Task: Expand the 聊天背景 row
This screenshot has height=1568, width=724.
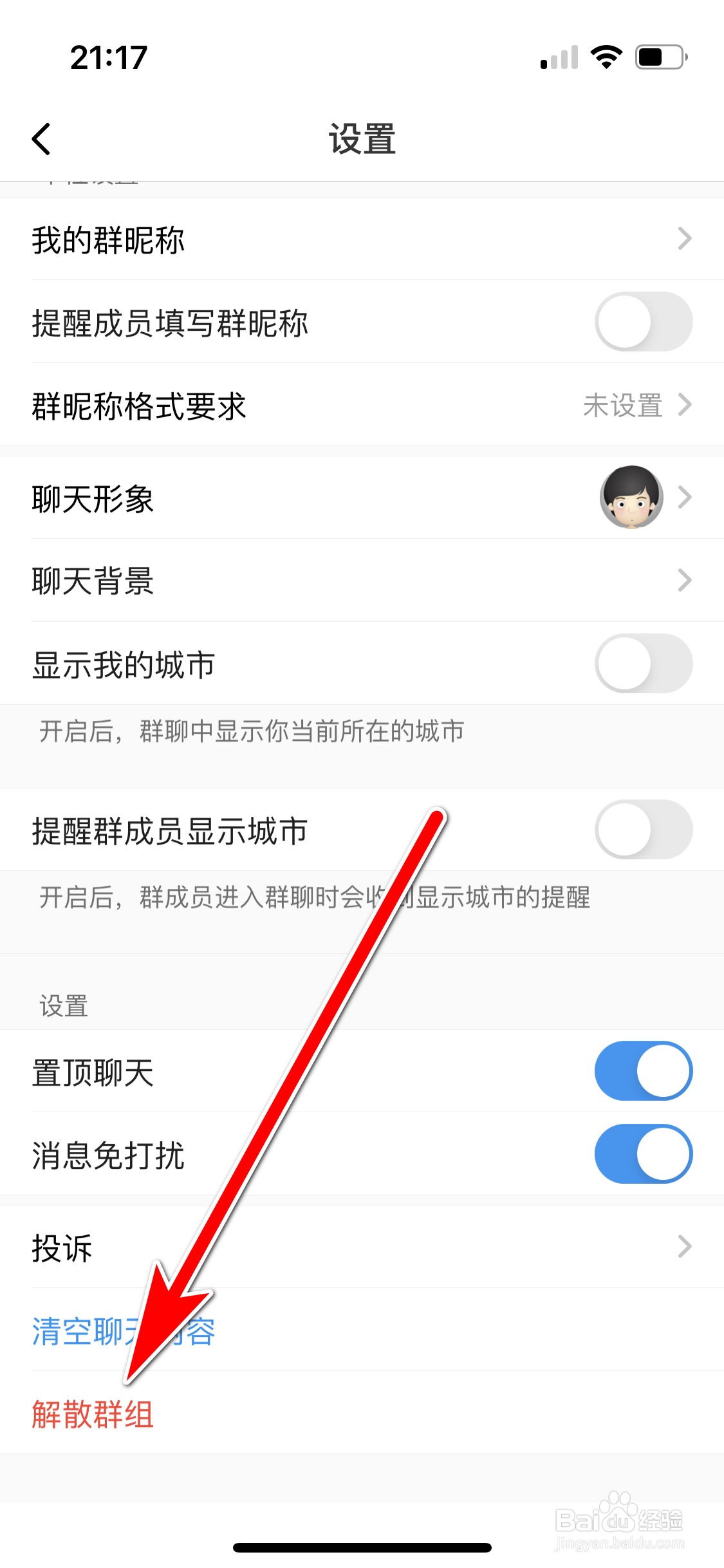Action: tap(685, 580)
